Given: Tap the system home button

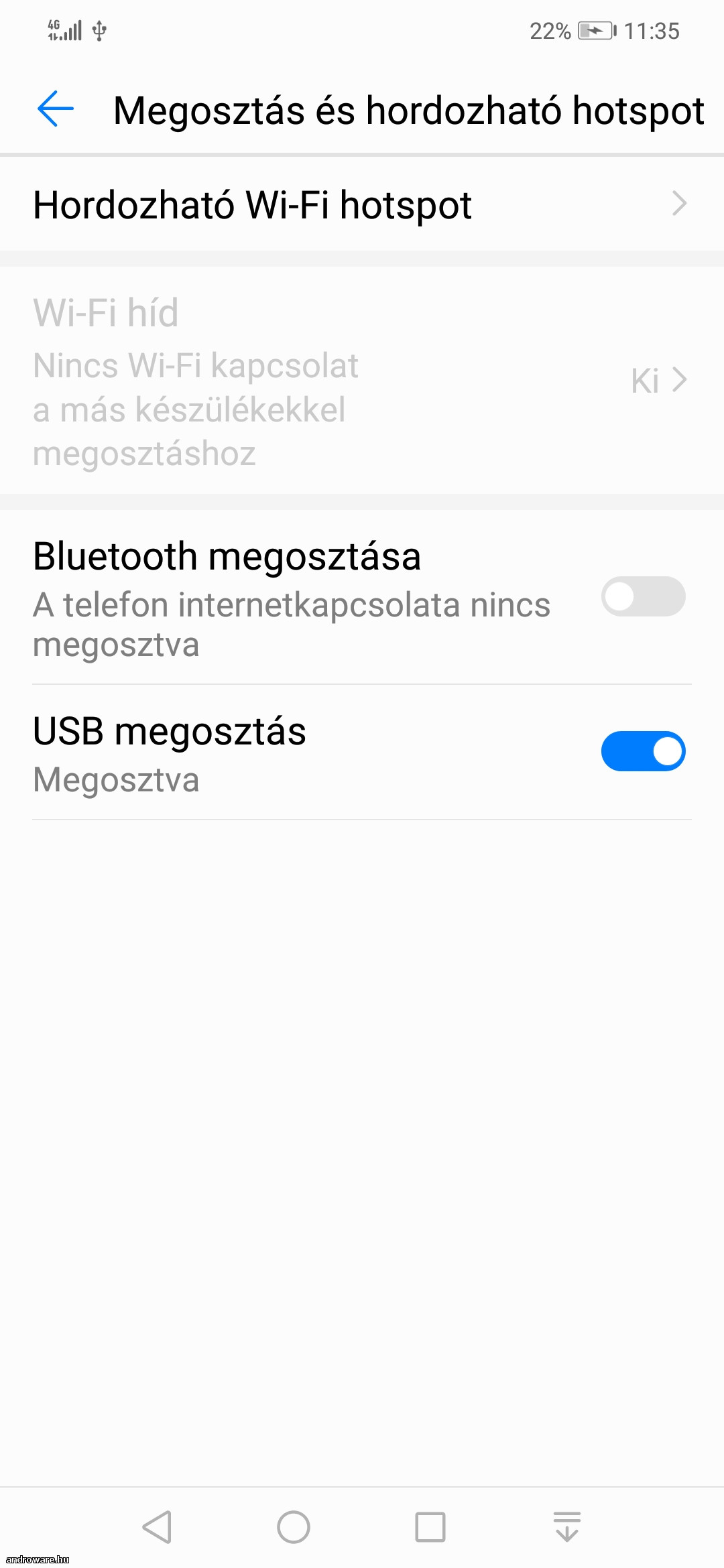Looking at the screenshot, I should click(x=294, y=1527).
